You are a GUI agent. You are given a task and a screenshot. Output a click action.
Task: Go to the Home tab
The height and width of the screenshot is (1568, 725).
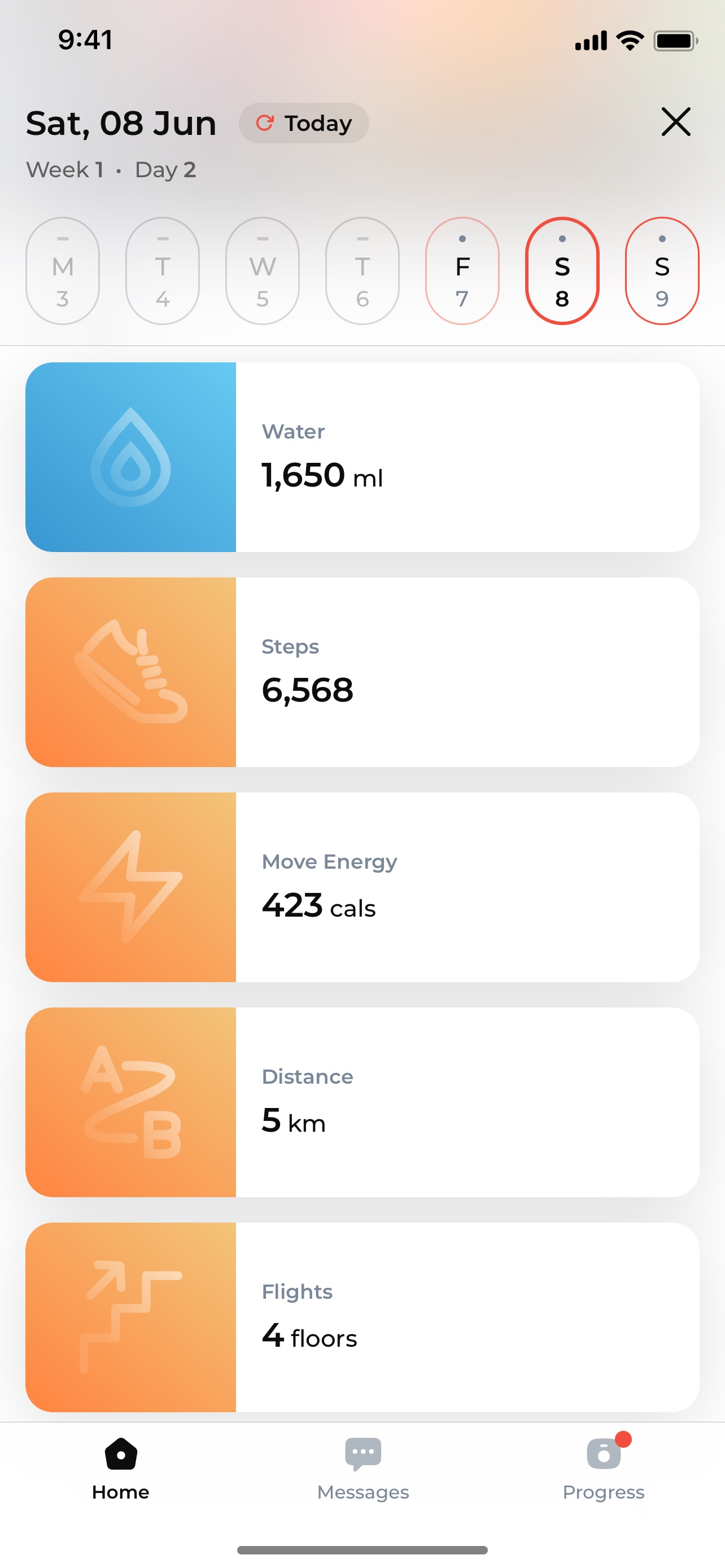120,1469
